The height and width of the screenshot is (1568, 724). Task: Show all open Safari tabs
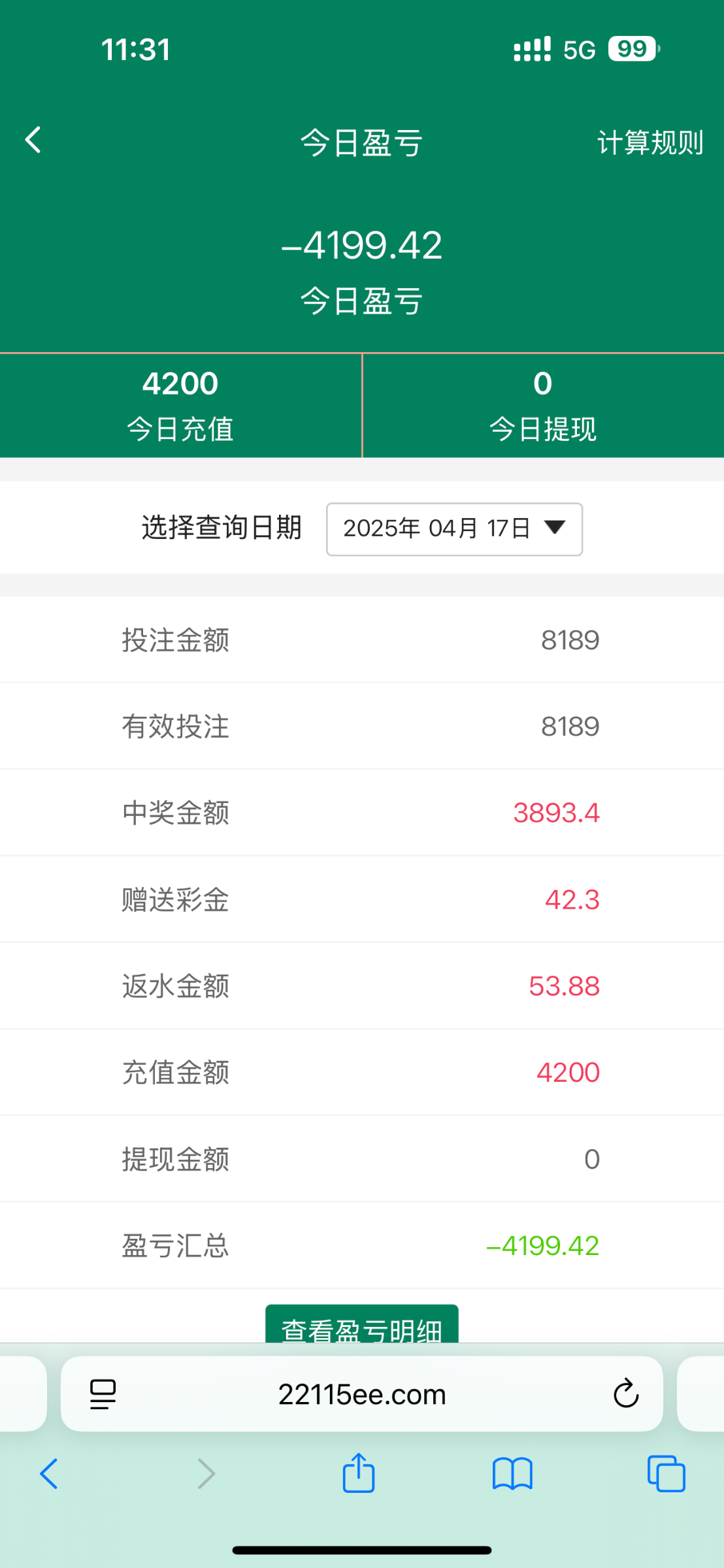click(666, 1474)
